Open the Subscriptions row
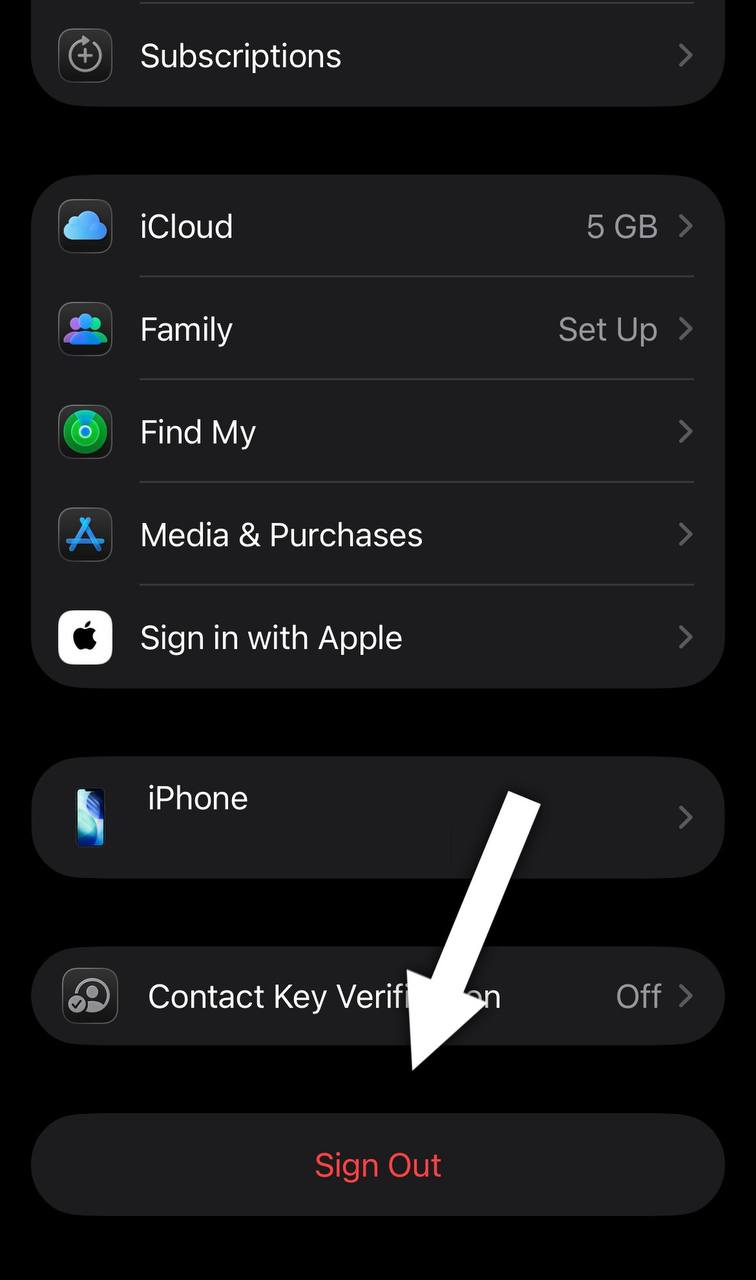This screenshot has width=756, height=1280. point(376,56)
